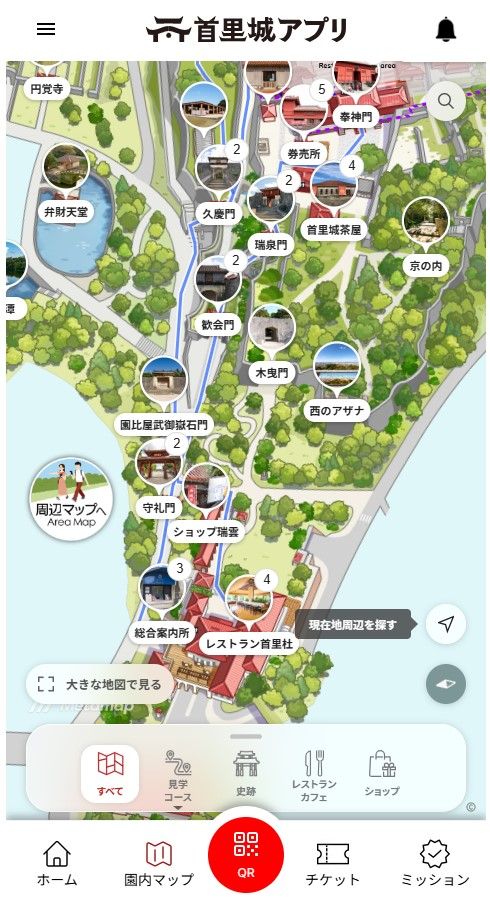Image resolution: width=490 pixels, height=900 pixels.
Task: Open the QR scanner button
Action: (x=246, y=855)
